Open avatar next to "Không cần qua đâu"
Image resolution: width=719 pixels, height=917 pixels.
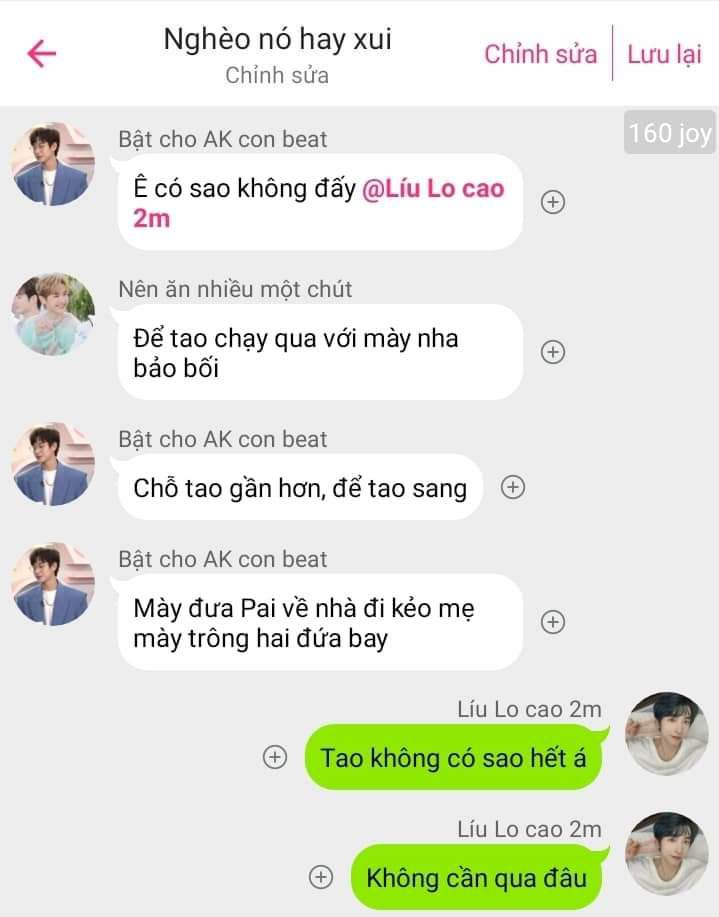tap(666, 853)
